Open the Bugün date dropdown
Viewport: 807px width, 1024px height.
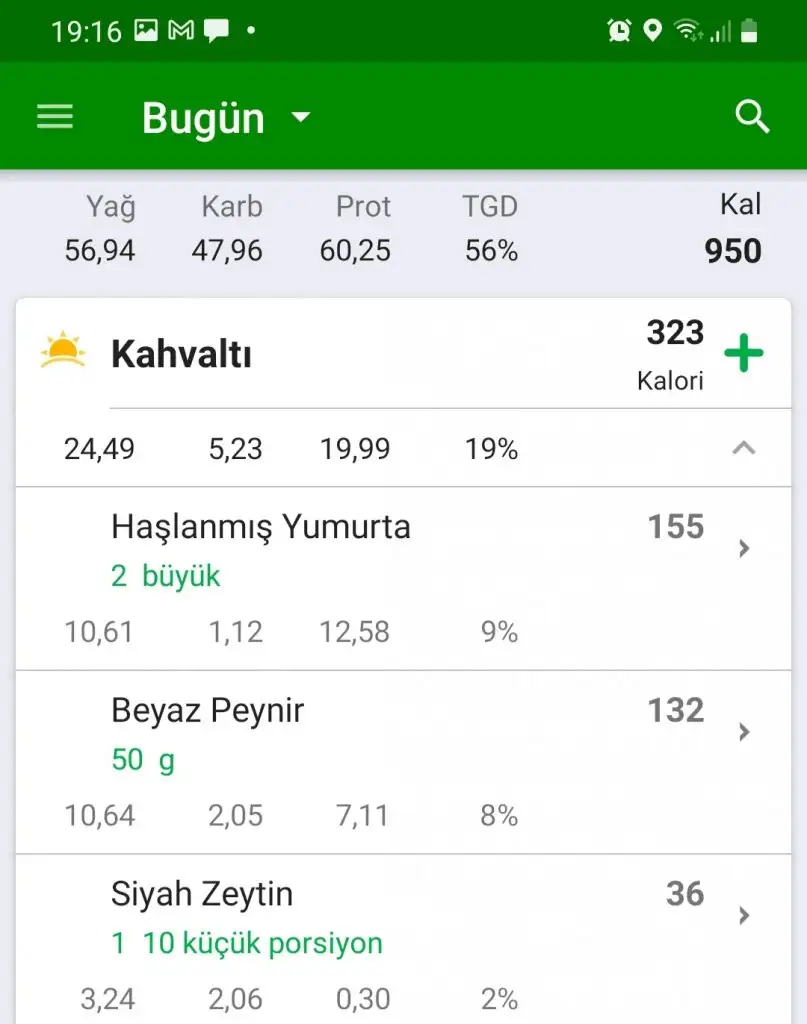pyautogui.click(x=227, y=118)
